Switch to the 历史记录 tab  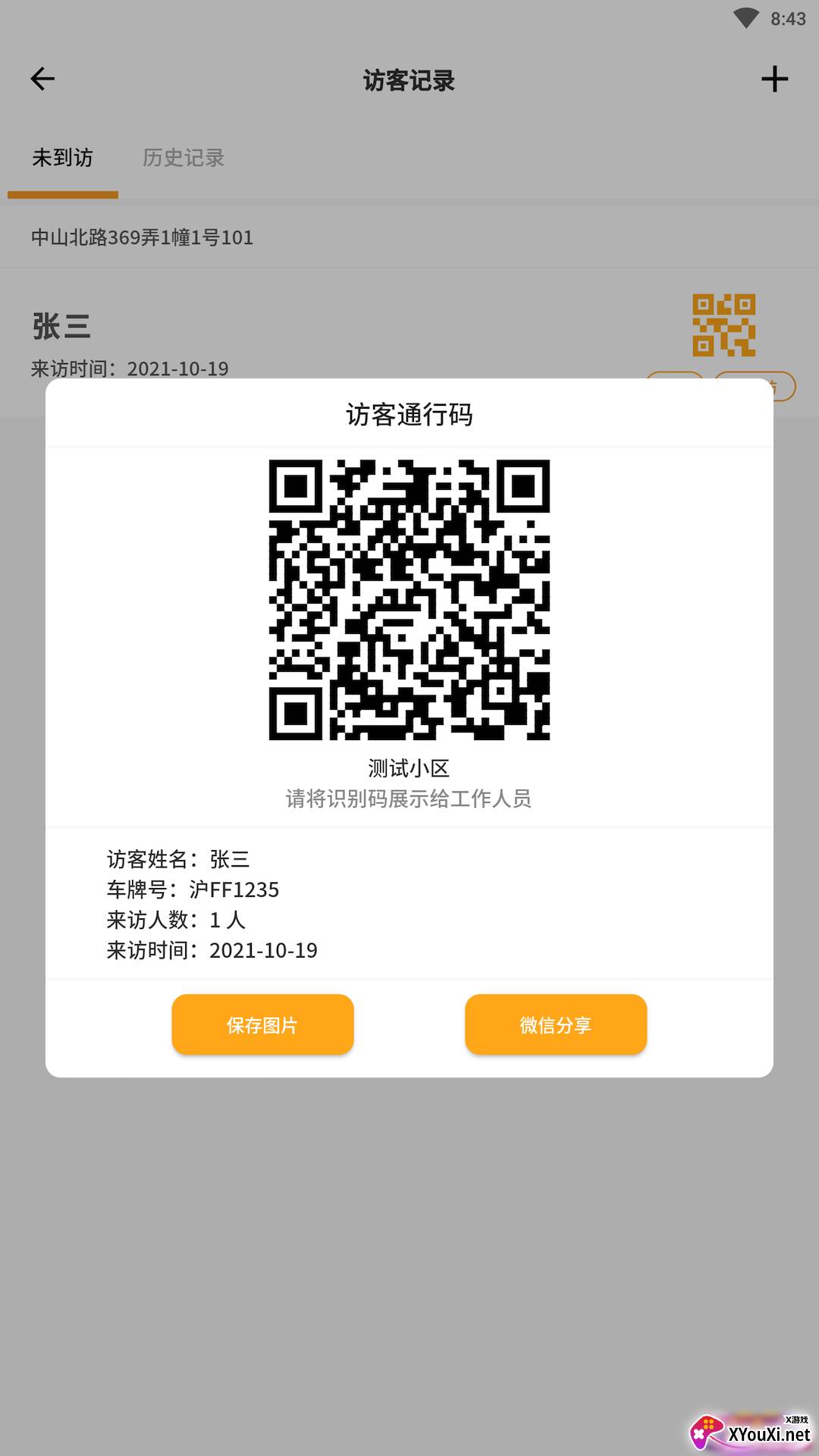(184, 158)
